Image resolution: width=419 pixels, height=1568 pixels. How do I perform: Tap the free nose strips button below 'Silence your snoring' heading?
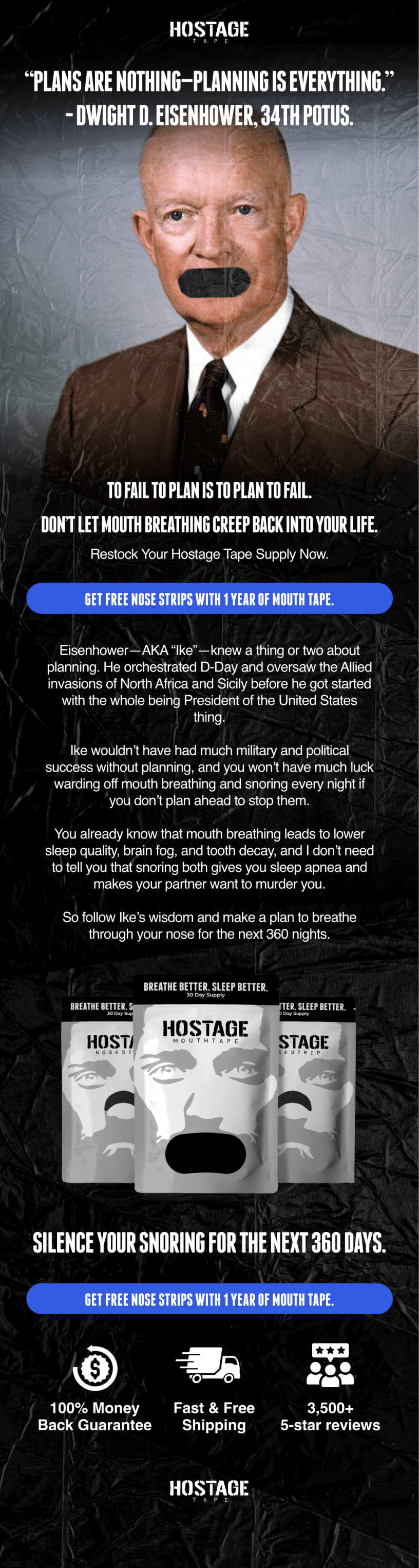(209, 1298)
